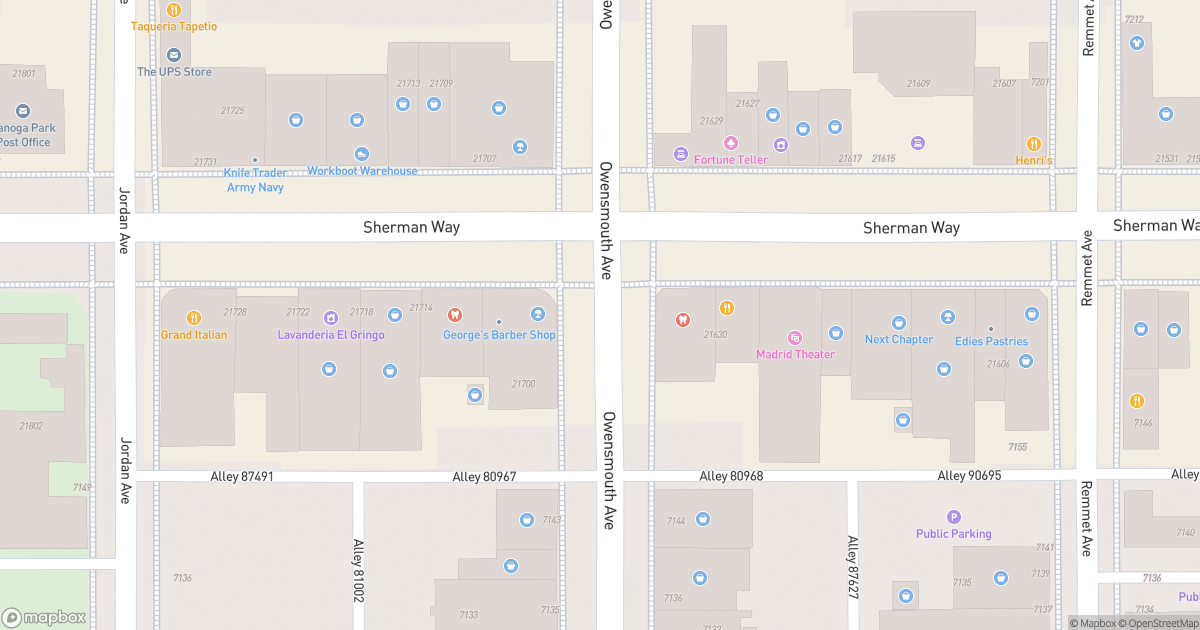
Task: Tap the Taqueria Tapetio restaurant marker
Action: (x=173, y=10)
